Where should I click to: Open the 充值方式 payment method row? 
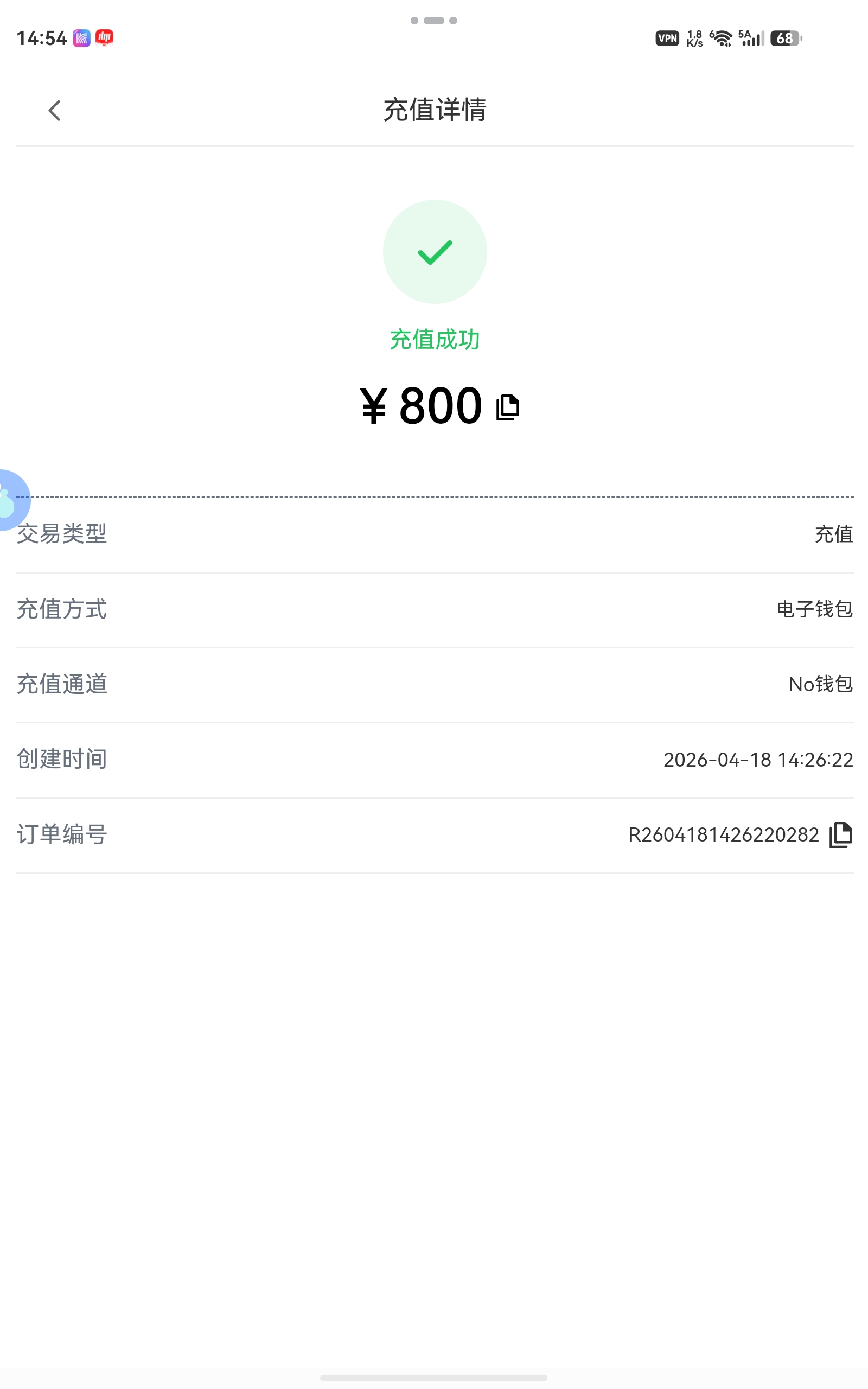point(434,609)
